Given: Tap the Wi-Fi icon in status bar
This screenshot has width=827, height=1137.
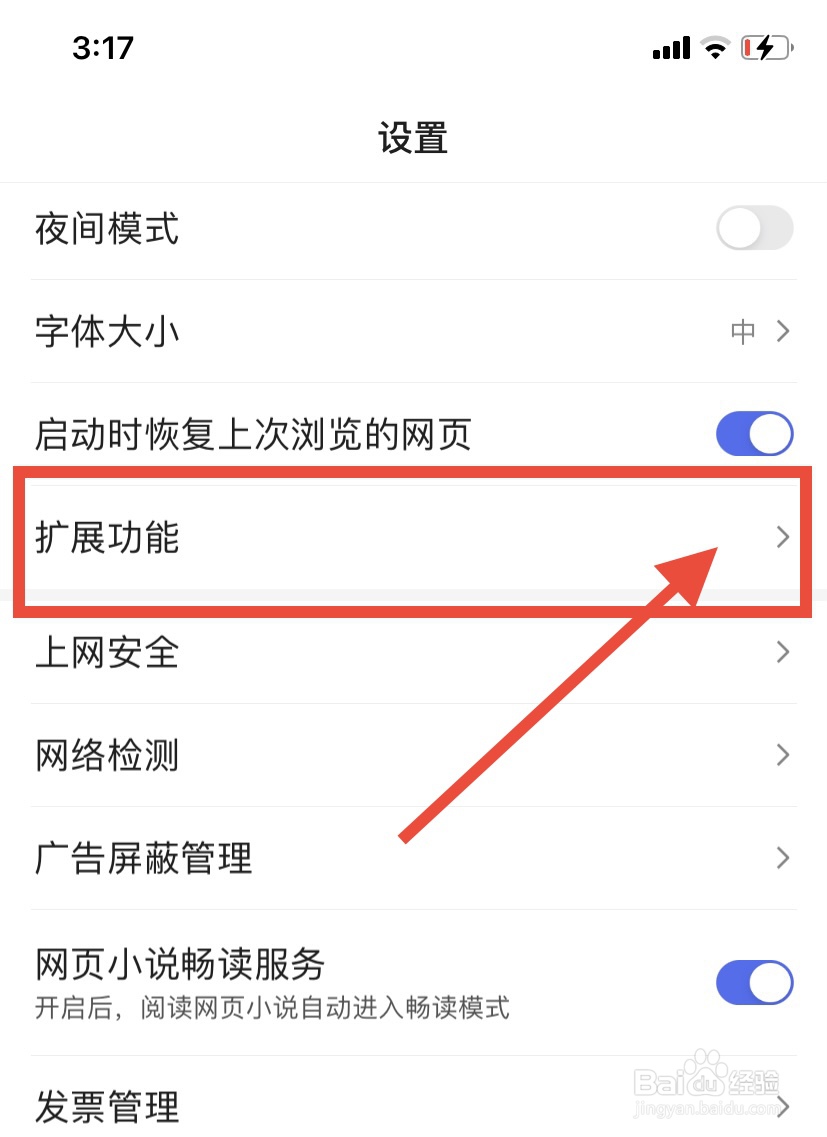Looking at the screenshot, I should click(x=714, y=47).
